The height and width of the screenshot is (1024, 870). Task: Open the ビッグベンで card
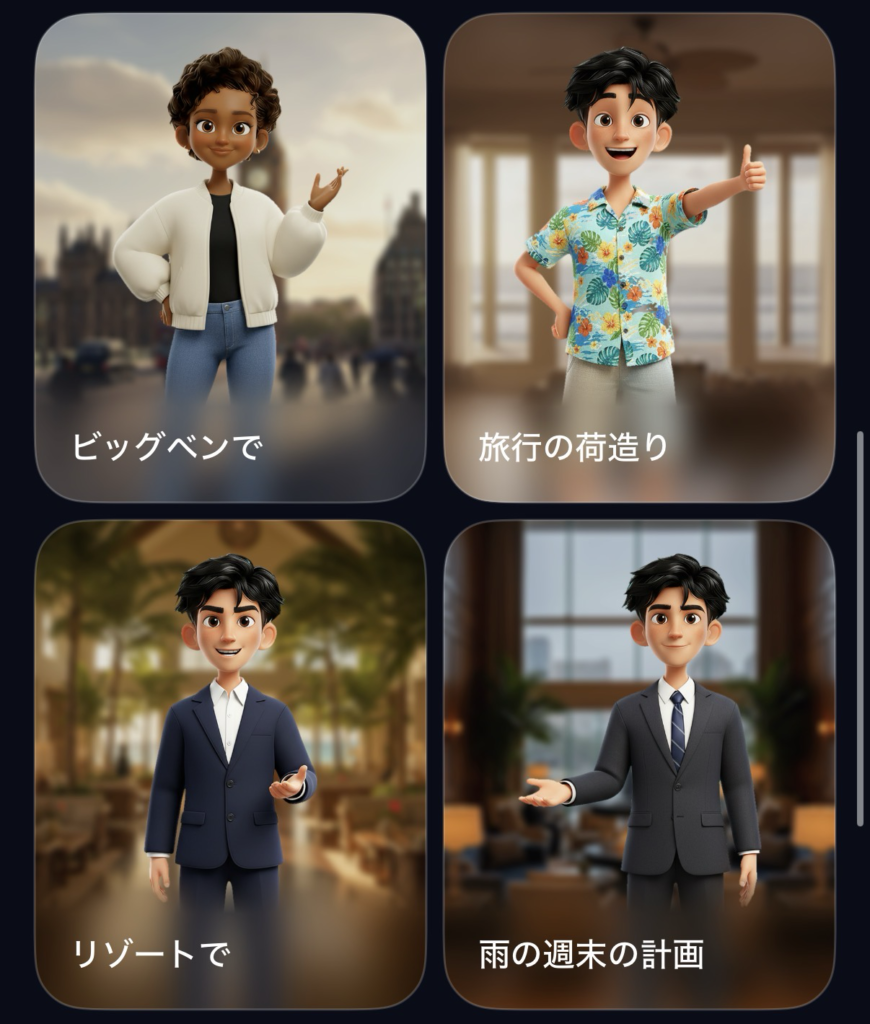(x=230, y=257)
